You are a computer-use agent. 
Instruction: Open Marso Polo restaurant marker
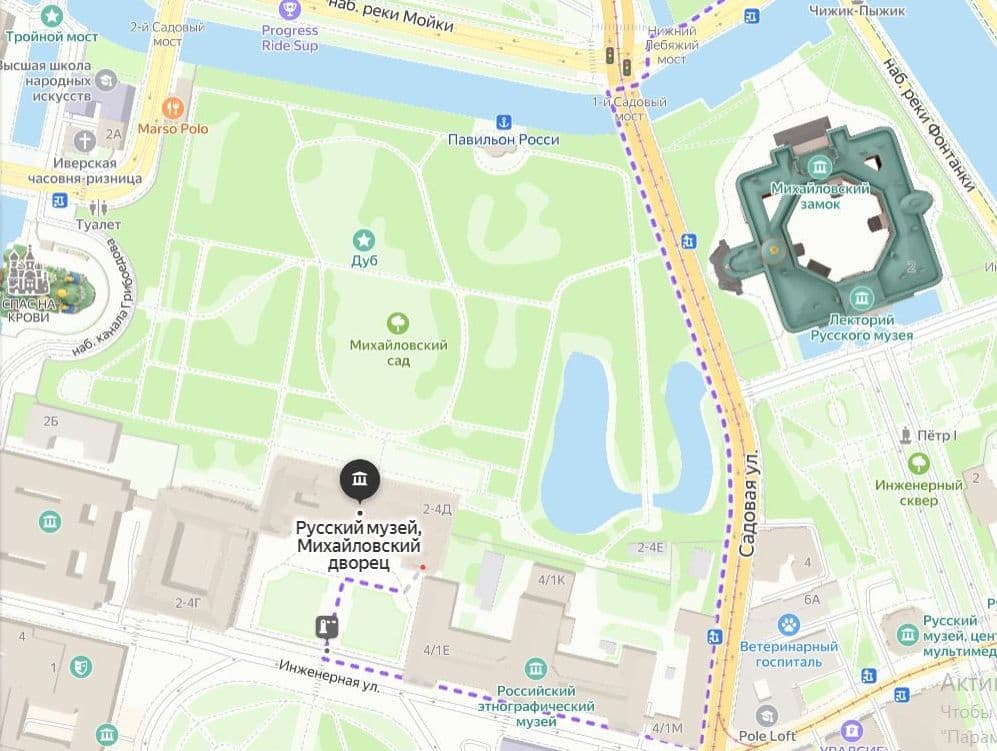click(x=173, y=107)
